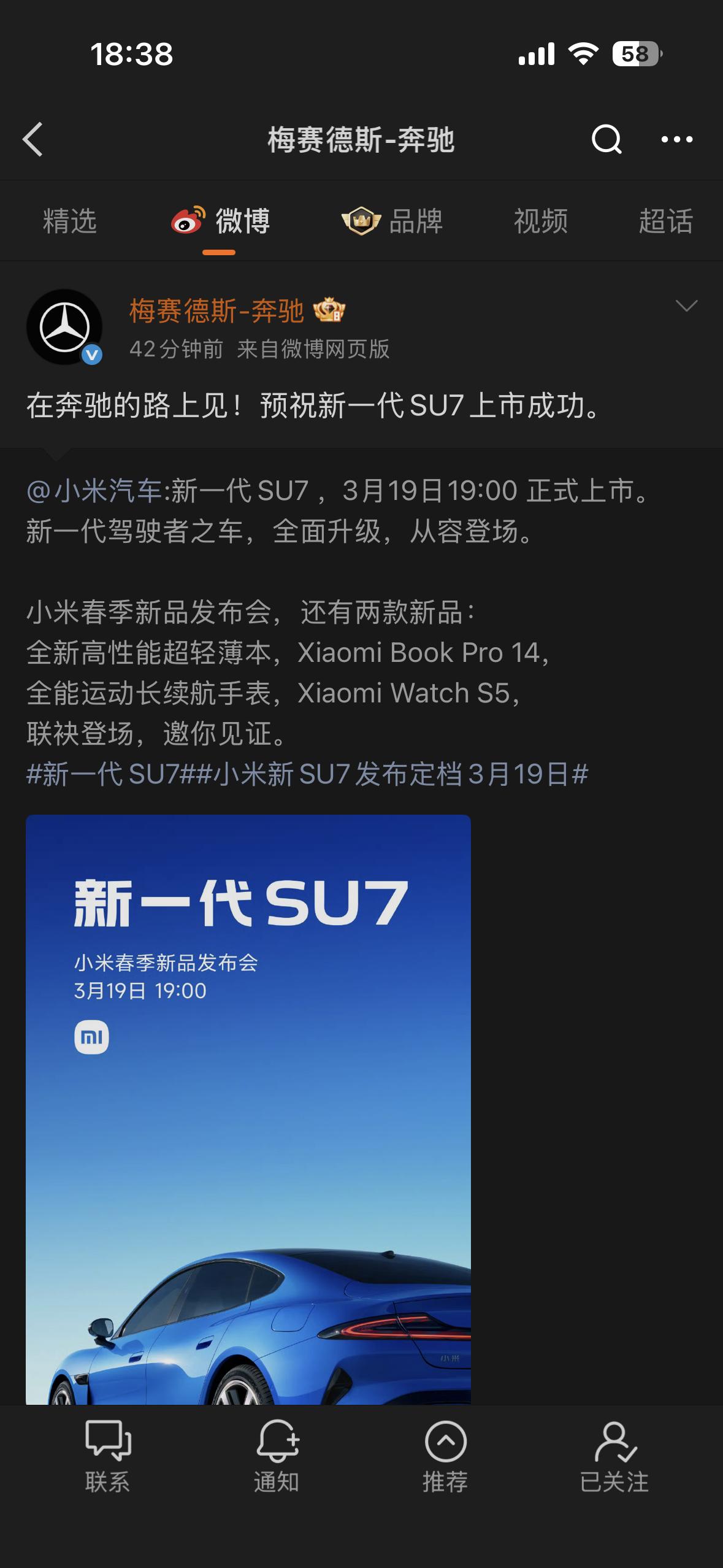This screenshot has height=1568, width=723.
Task: Tap the back arrow to return
Action: 34,140
